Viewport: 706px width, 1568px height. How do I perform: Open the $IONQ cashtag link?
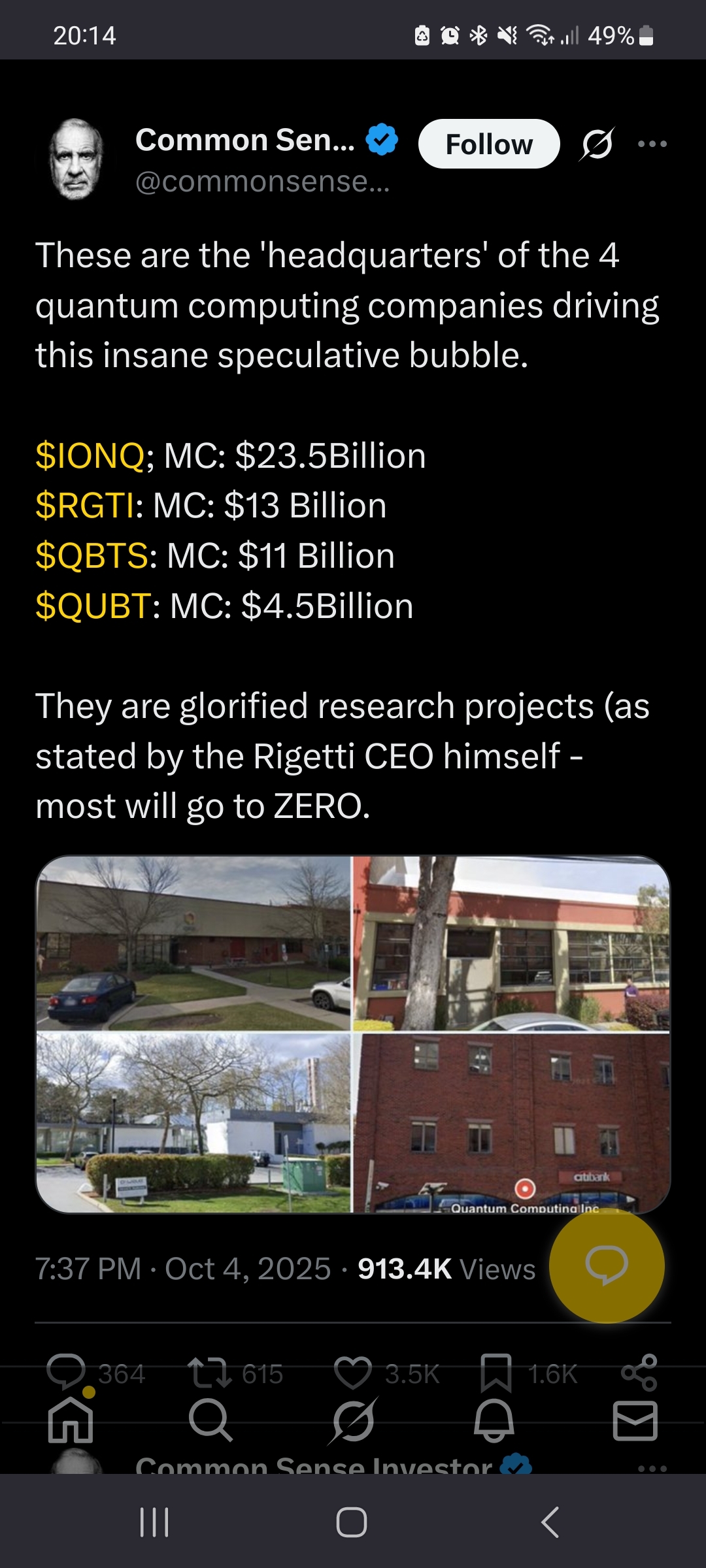pyautogui.click(x=90, y=455)
